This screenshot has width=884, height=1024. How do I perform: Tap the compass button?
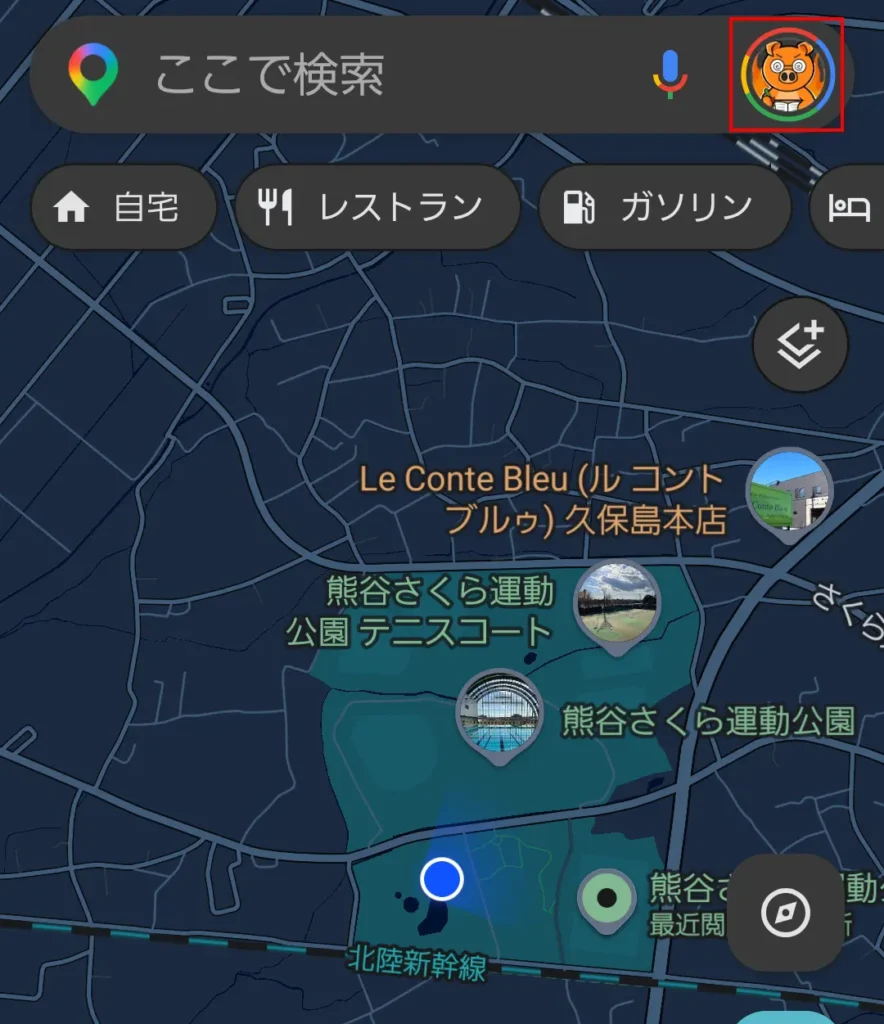785,912
